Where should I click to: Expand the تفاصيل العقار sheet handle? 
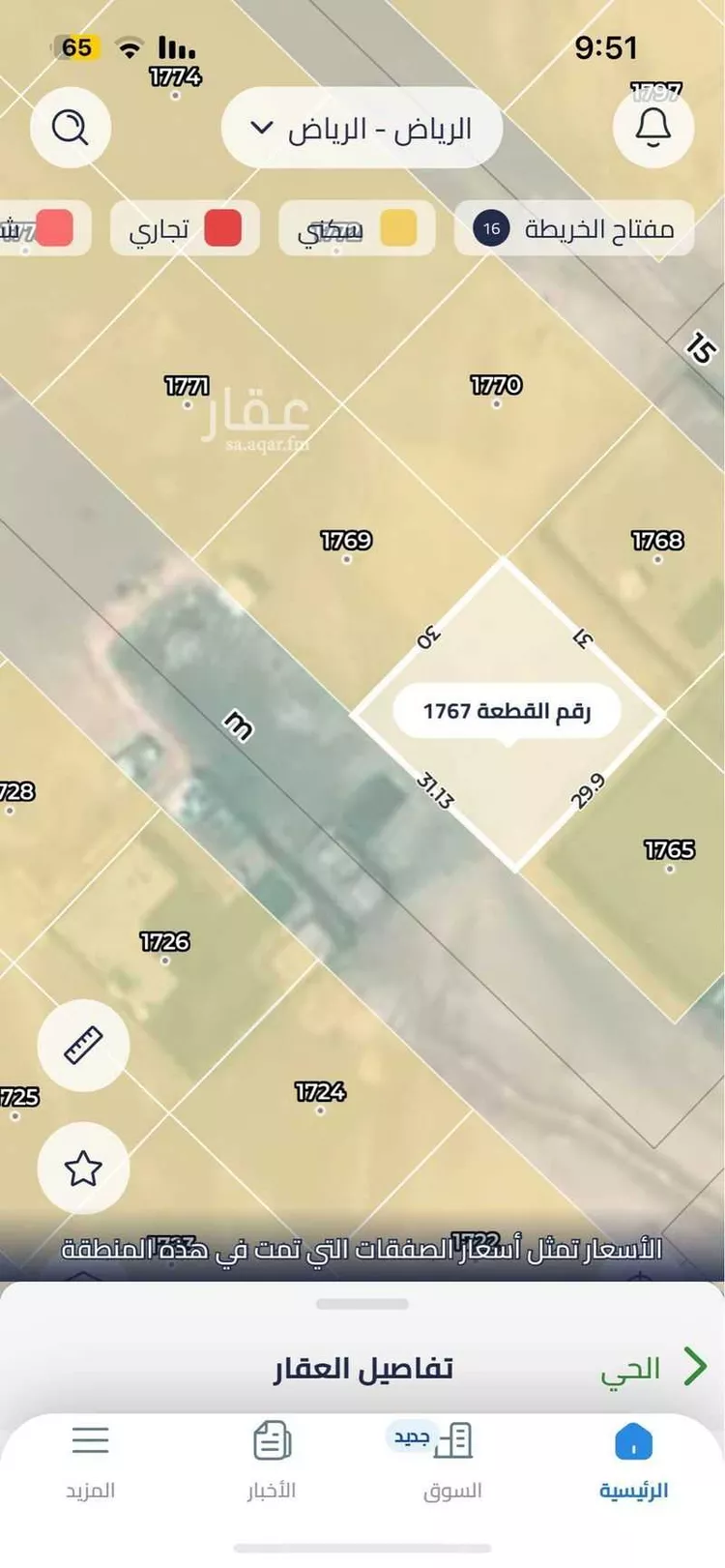(362, 1304)
